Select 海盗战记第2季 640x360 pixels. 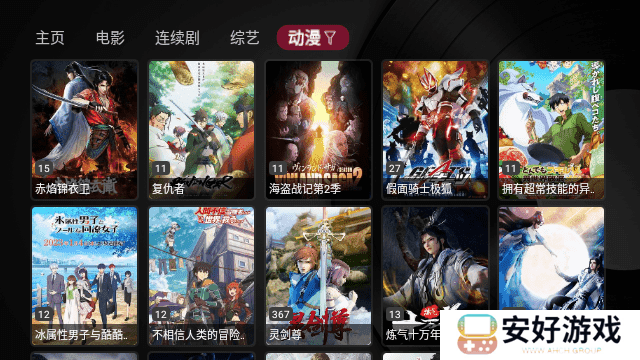click(318, 130)
